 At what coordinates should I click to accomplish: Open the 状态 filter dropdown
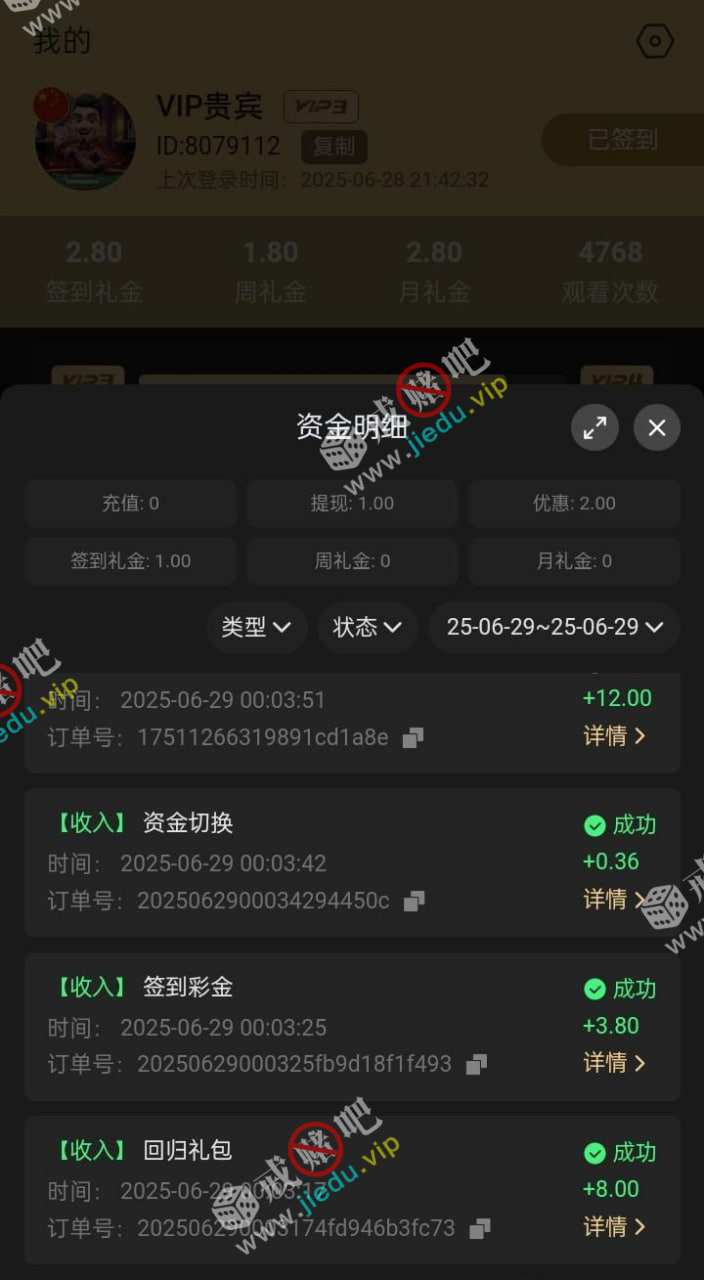pos(367,627)
